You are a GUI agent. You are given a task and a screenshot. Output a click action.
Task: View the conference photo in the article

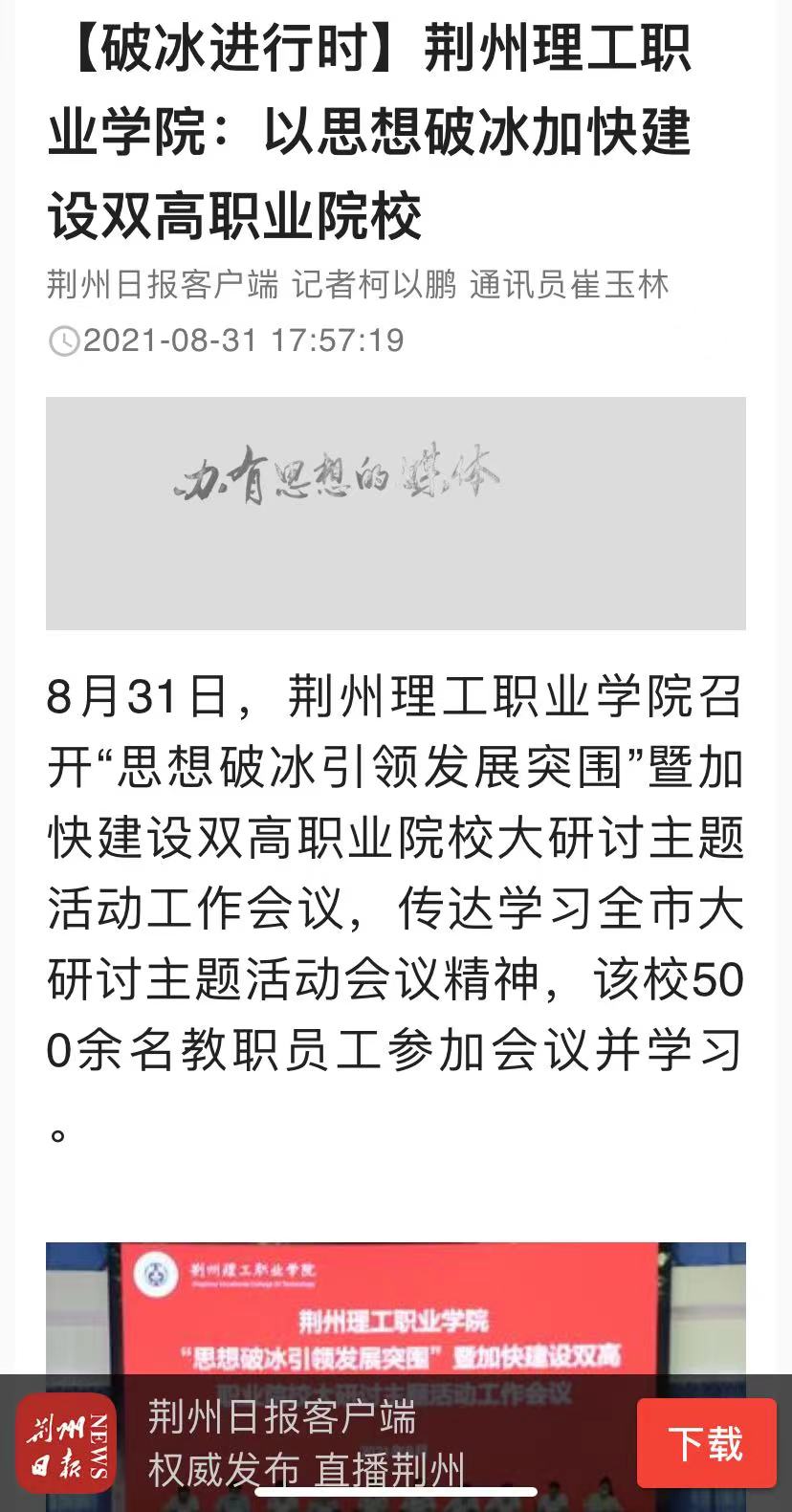pyautogui.click(x=395, y=1310)
